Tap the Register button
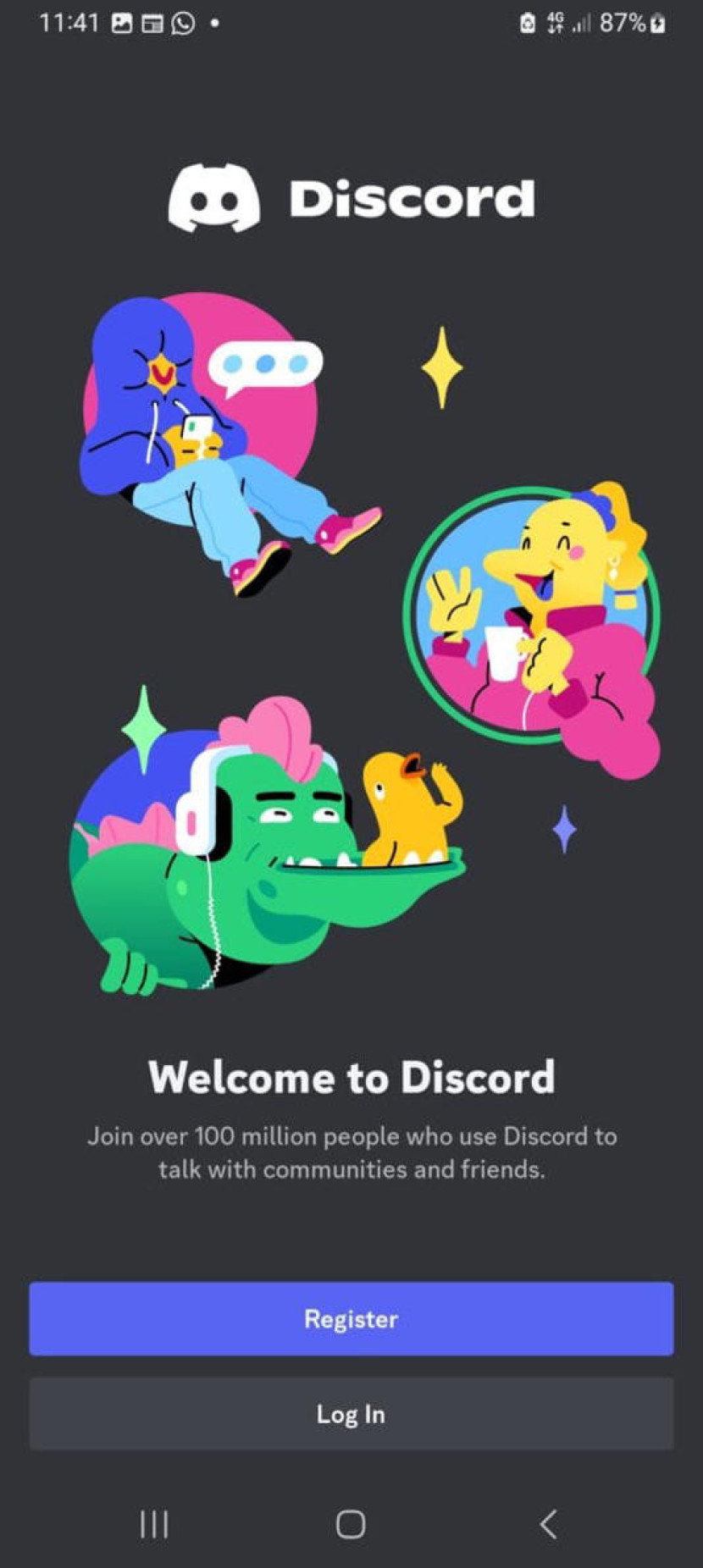 click(351, 1319)
